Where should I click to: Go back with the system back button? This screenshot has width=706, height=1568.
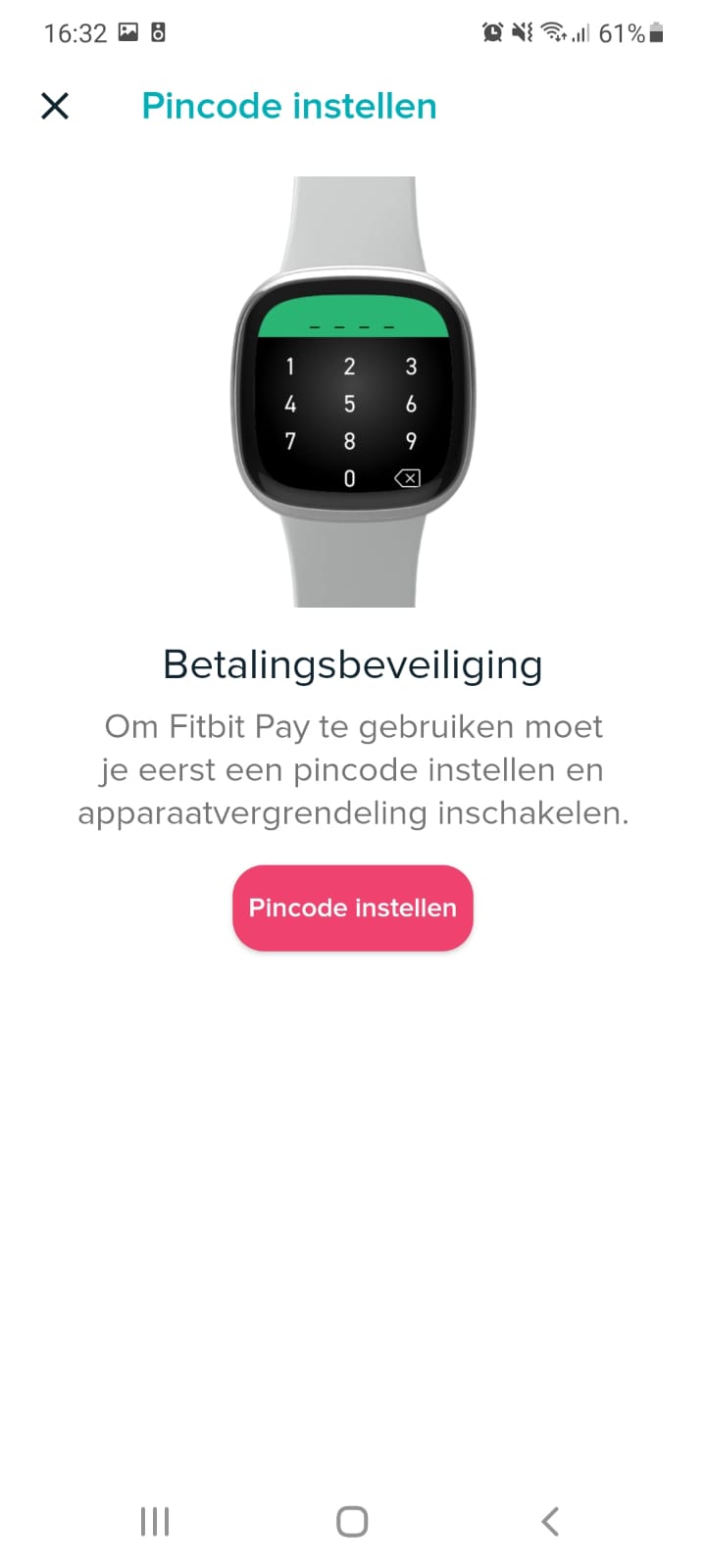point(550,1521)
